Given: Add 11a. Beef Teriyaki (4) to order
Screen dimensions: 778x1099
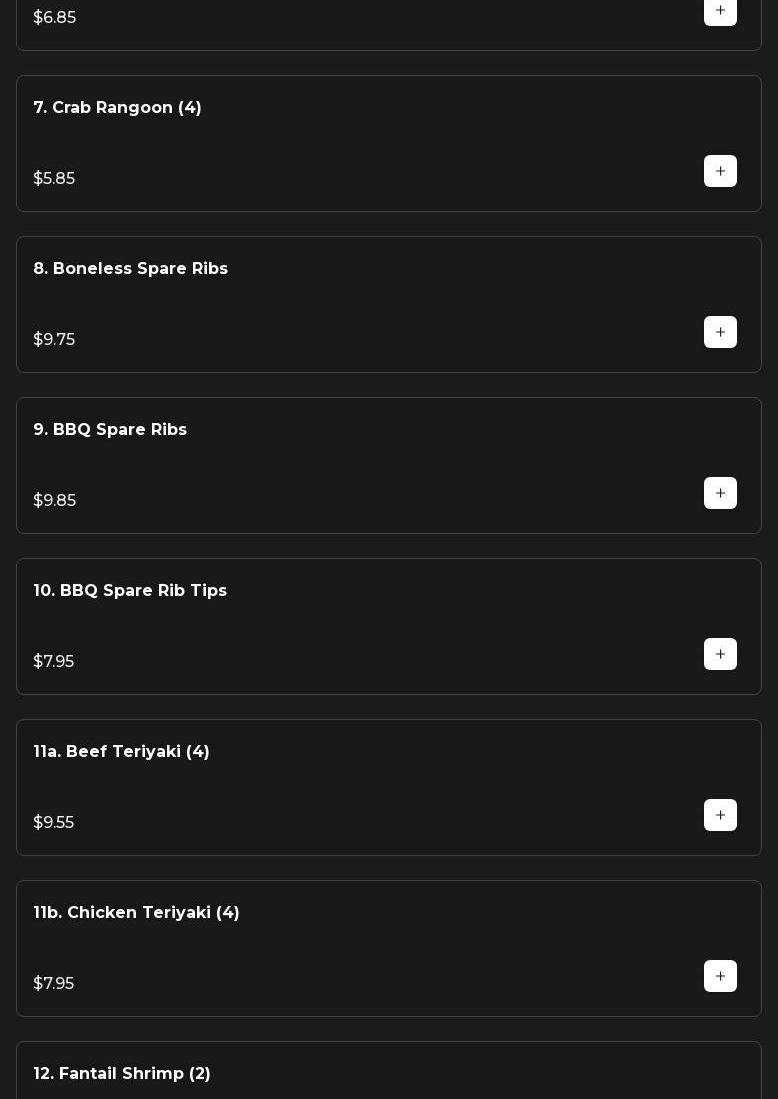Looking at the screenshot, I should click(720, 815).
